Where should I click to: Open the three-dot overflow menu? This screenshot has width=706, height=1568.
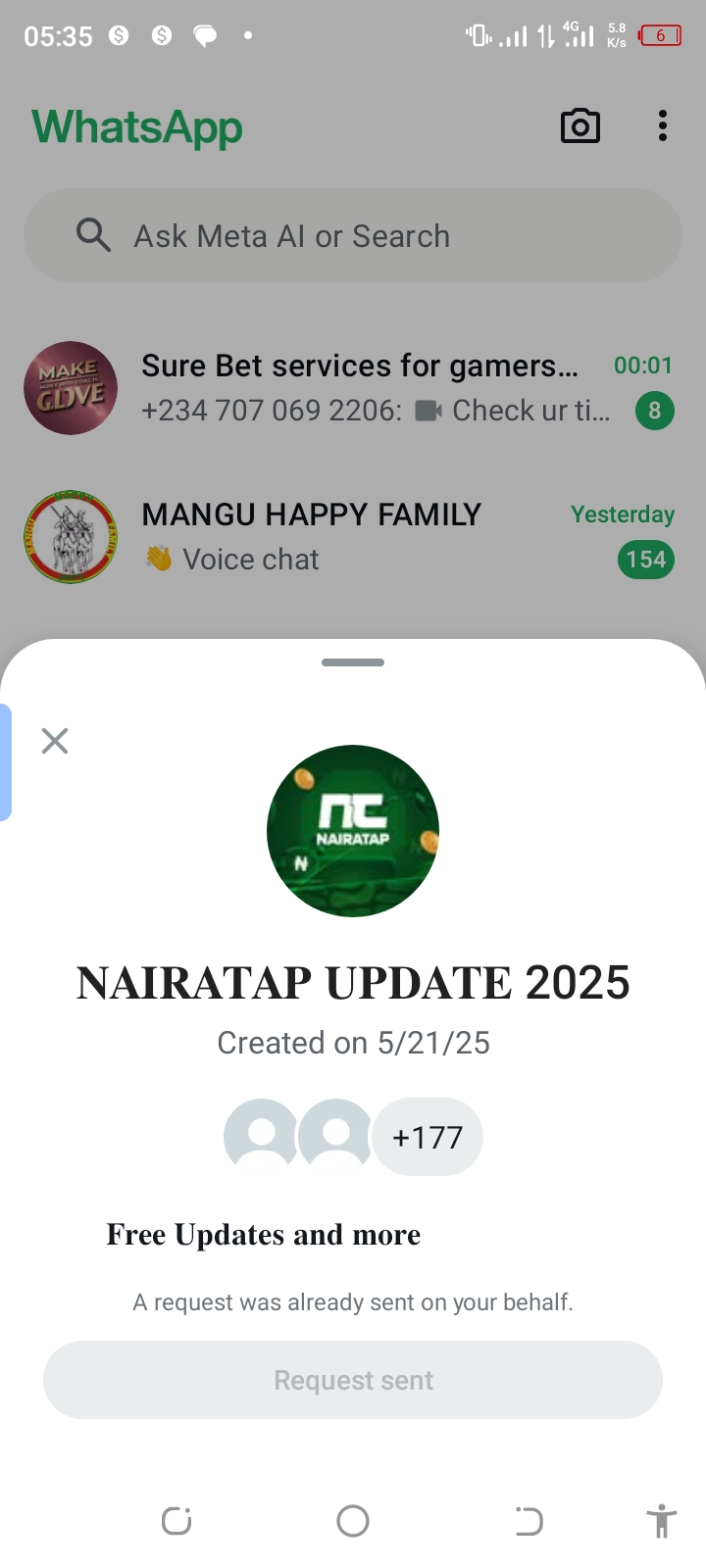click(x=663, y=126)
